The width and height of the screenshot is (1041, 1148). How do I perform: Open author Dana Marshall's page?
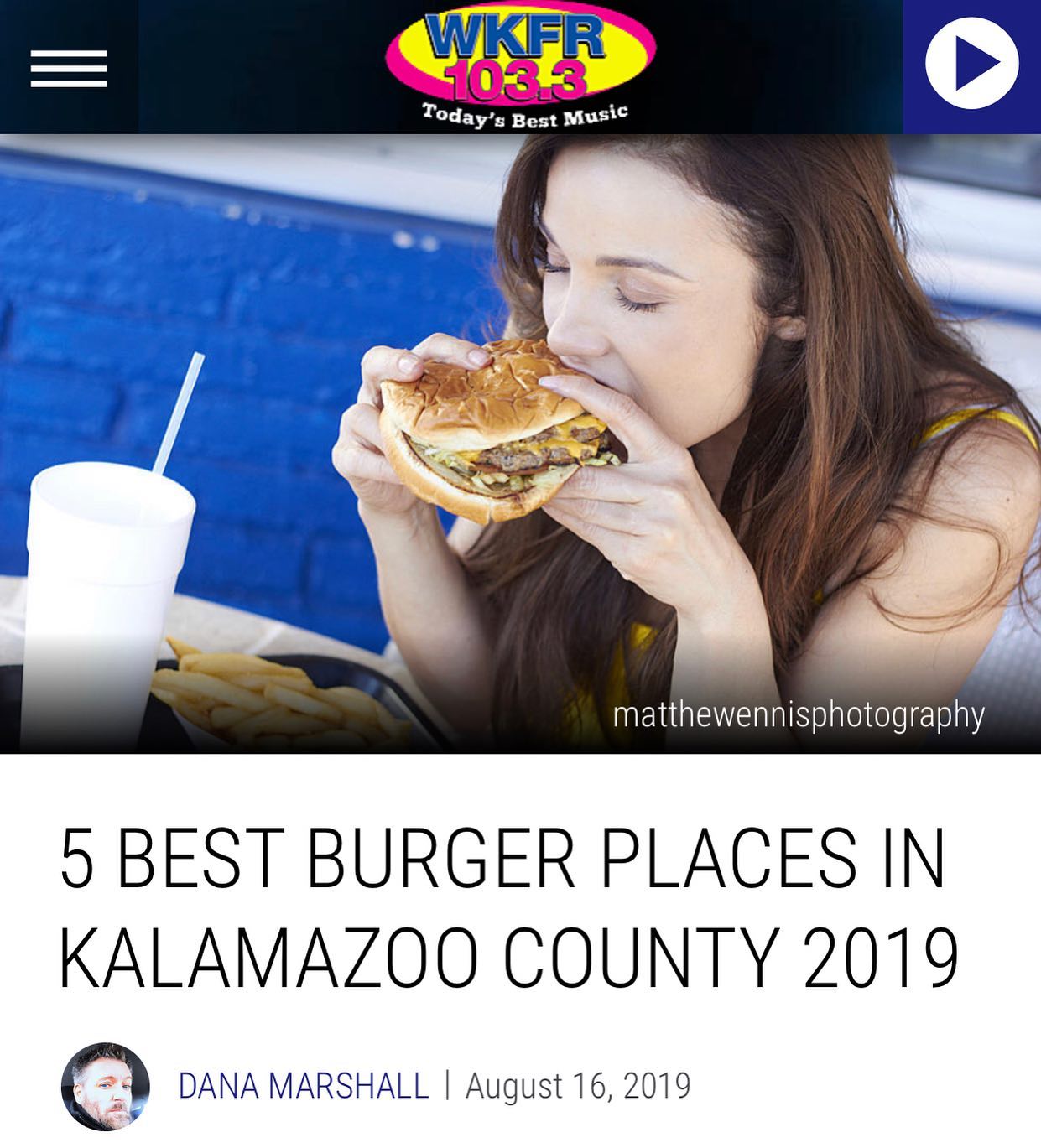click(x=303, y=1086)
